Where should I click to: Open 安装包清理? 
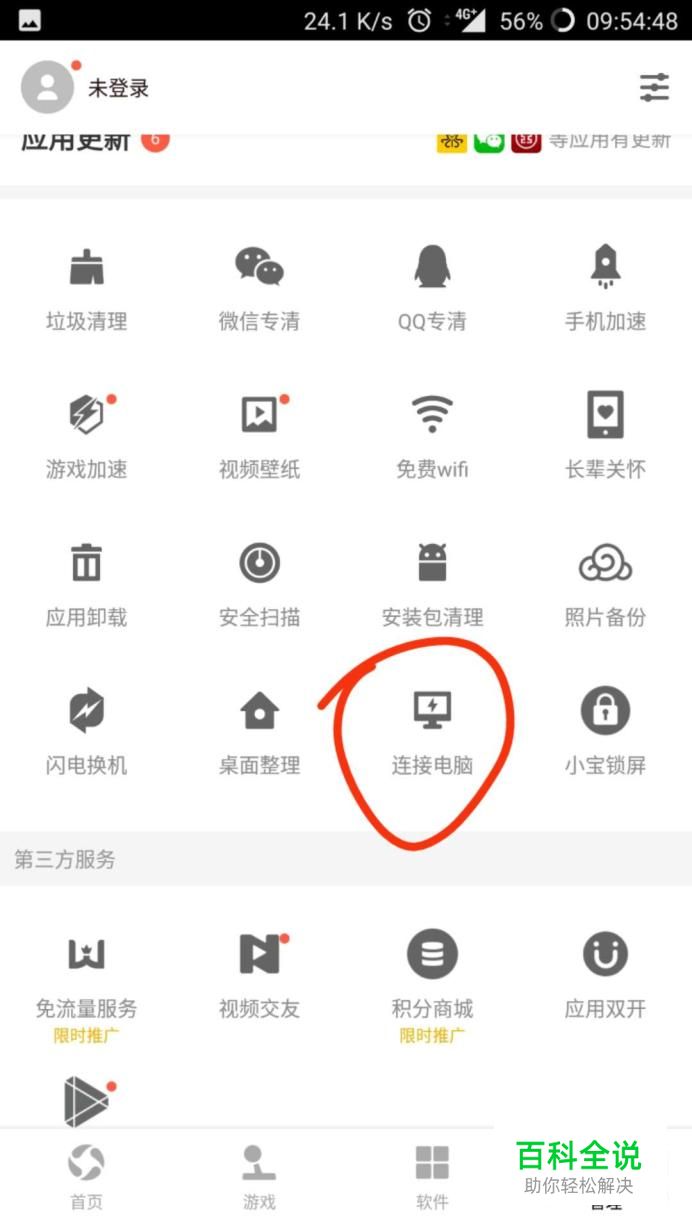click(432, 584)
